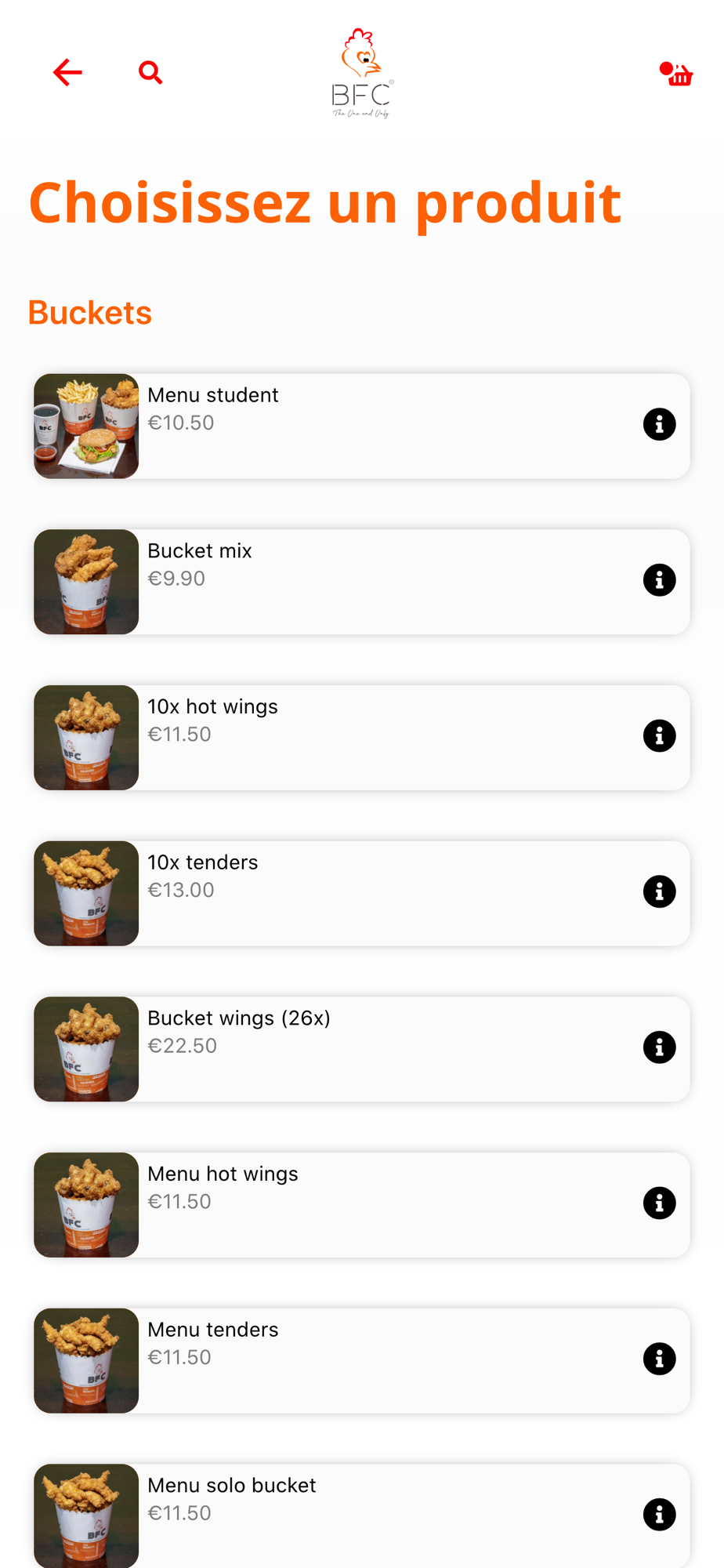Open the shopping basket
Viewport: 724px width, 1568px height.
(676, 74)
